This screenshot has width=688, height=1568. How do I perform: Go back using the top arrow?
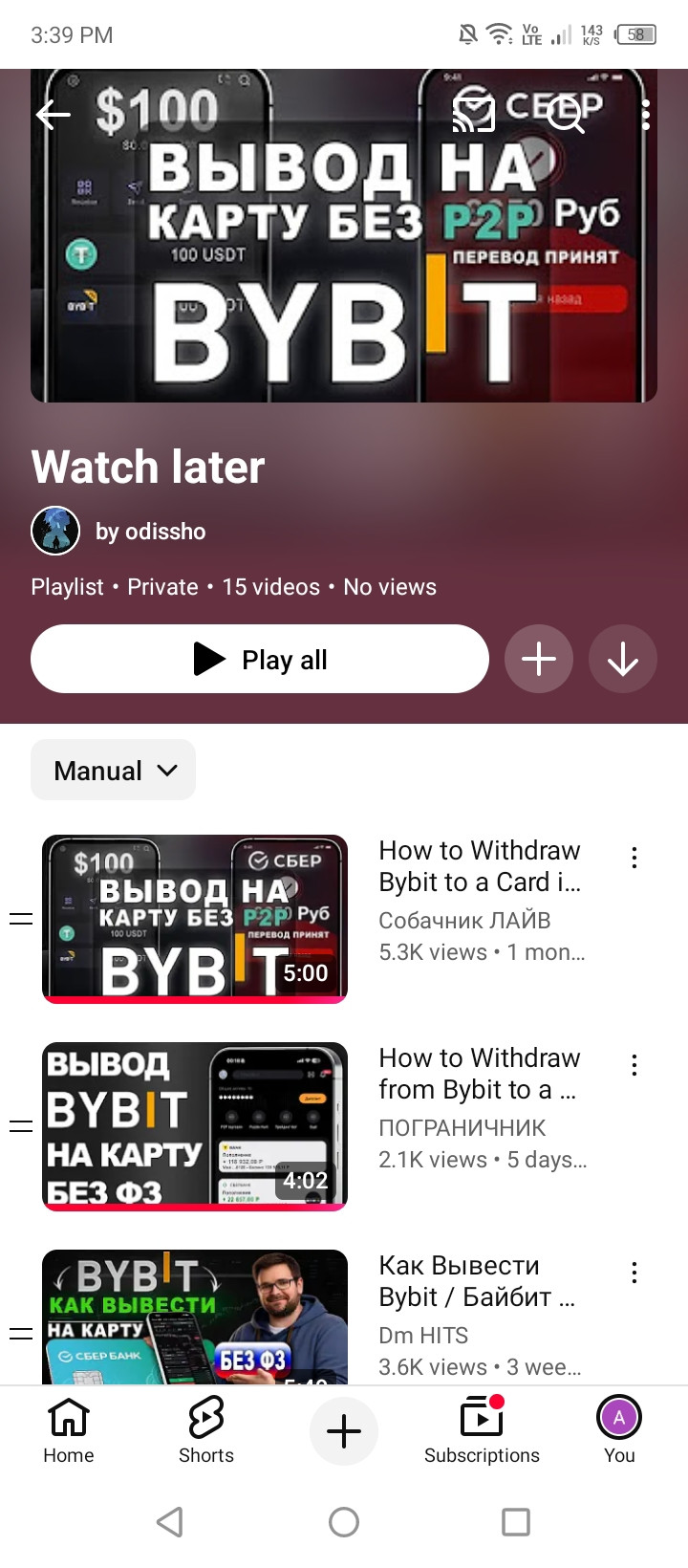54,116
